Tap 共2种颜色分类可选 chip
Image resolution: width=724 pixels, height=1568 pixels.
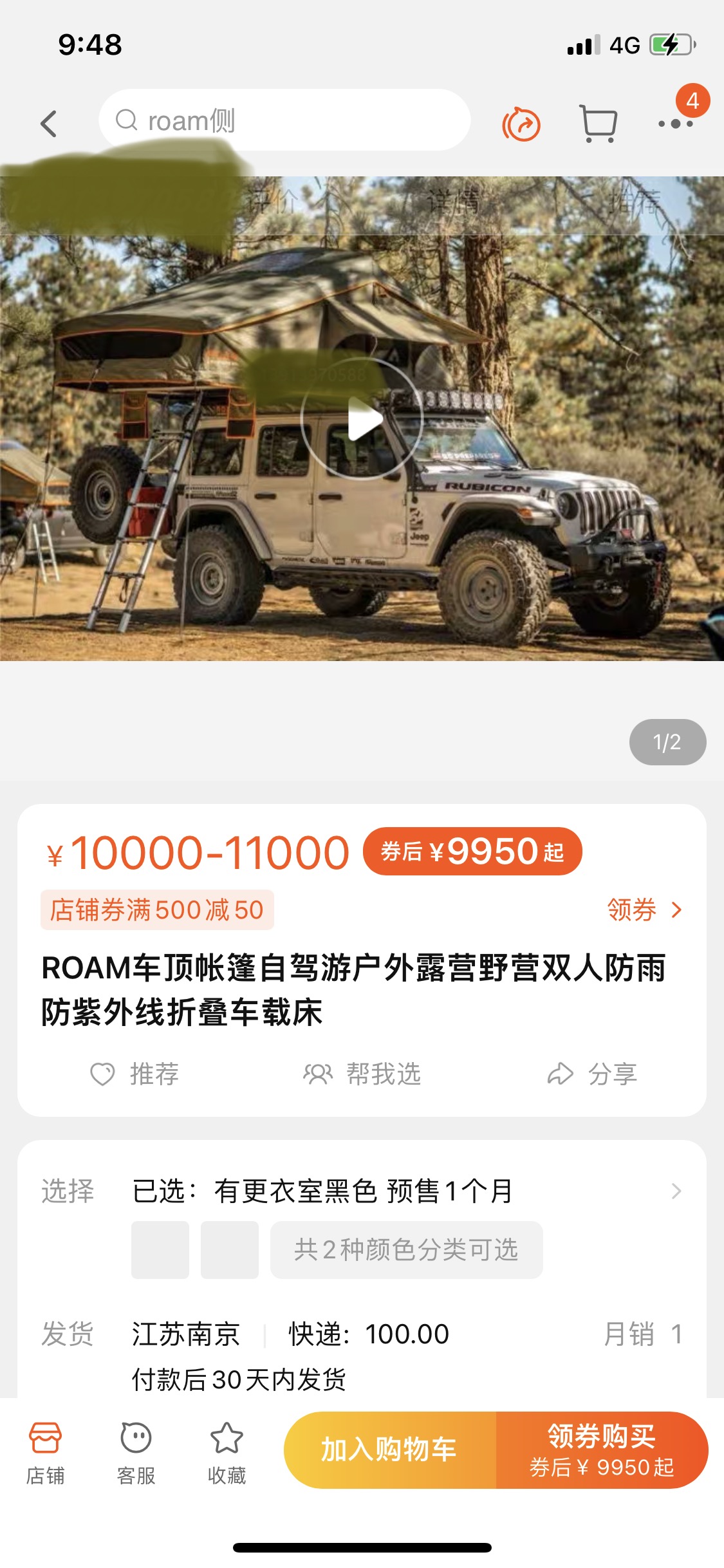(x=406, y=1249)
